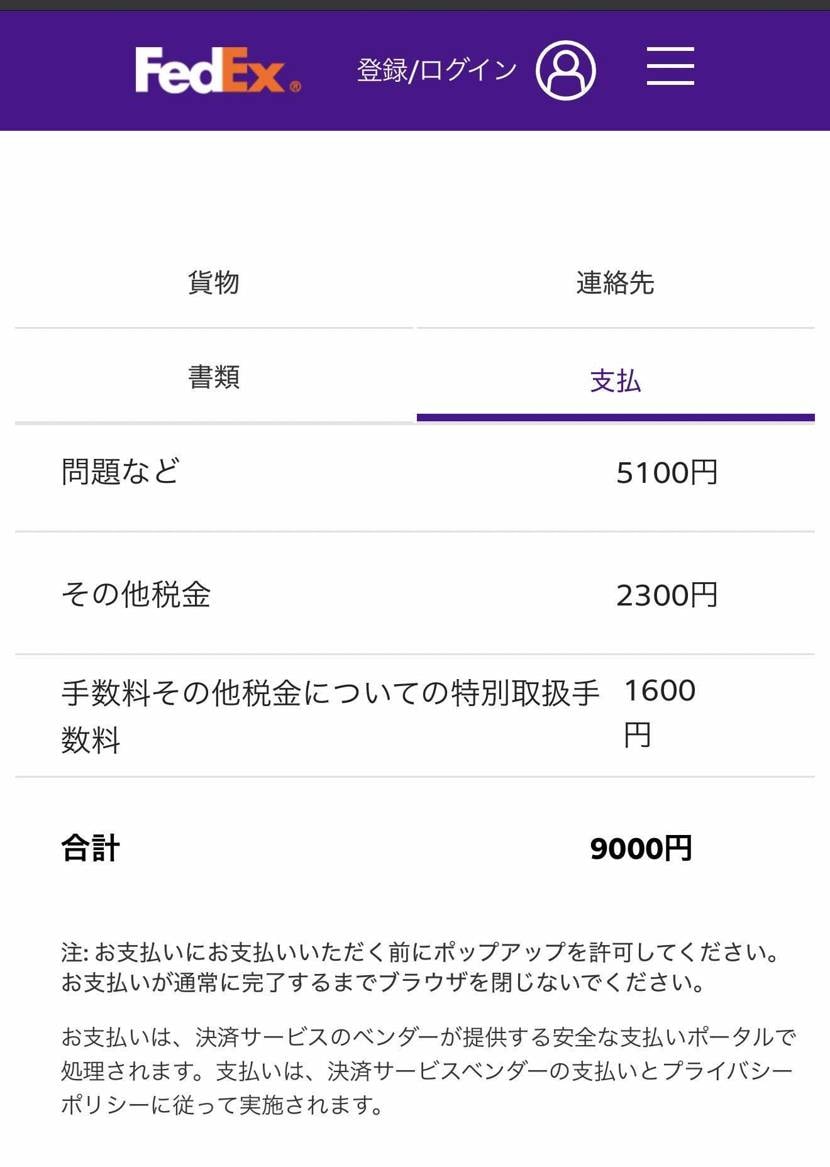Click the account profile icon
Image resolution: width=830 pixels, height=1167 pixels.
coord(566,69)
